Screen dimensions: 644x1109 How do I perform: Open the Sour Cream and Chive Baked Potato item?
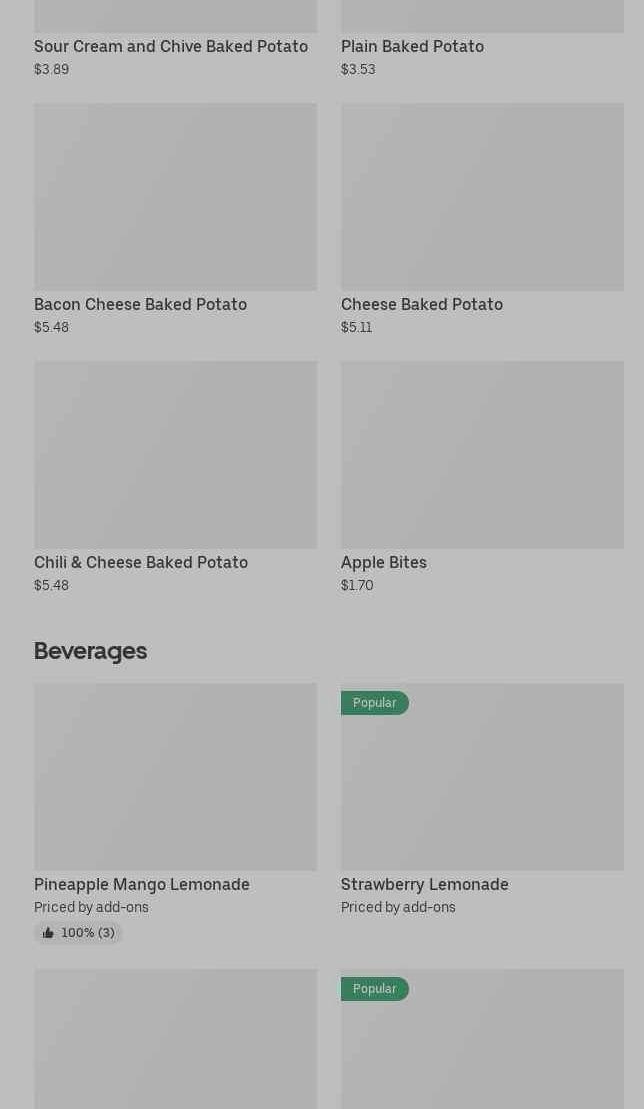[175, 39]
